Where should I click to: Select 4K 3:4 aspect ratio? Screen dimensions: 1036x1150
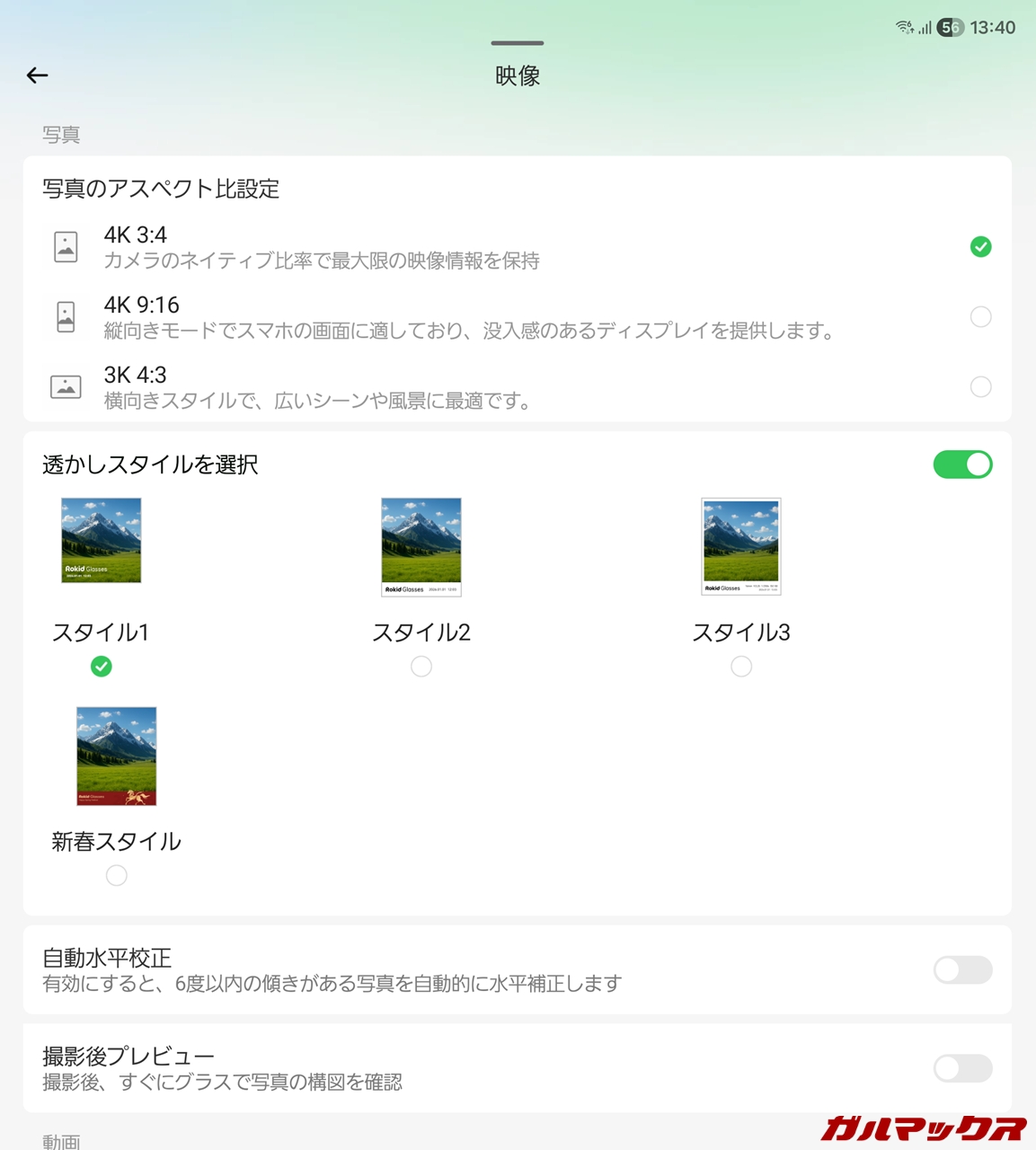click(980, 246)
